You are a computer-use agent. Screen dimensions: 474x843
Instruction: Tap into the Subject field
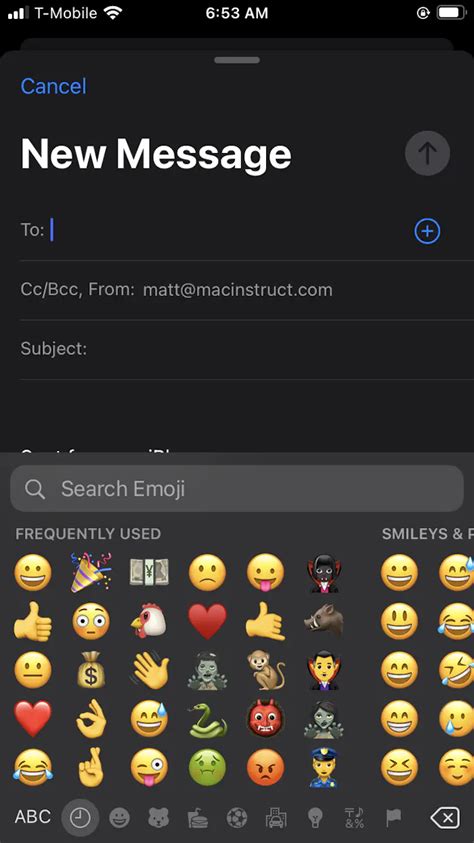247,349
